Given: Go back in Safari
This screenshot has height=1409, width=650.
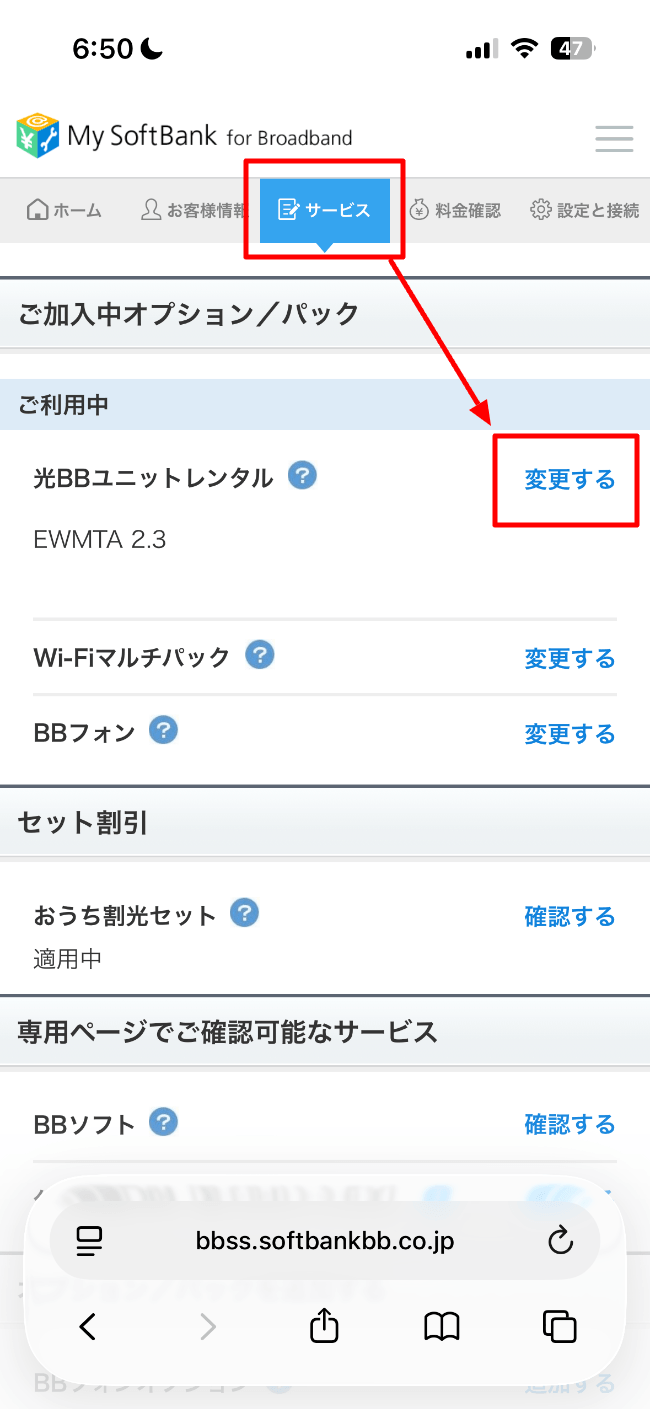Looking at the screenshot, I should coord(88,1326).
